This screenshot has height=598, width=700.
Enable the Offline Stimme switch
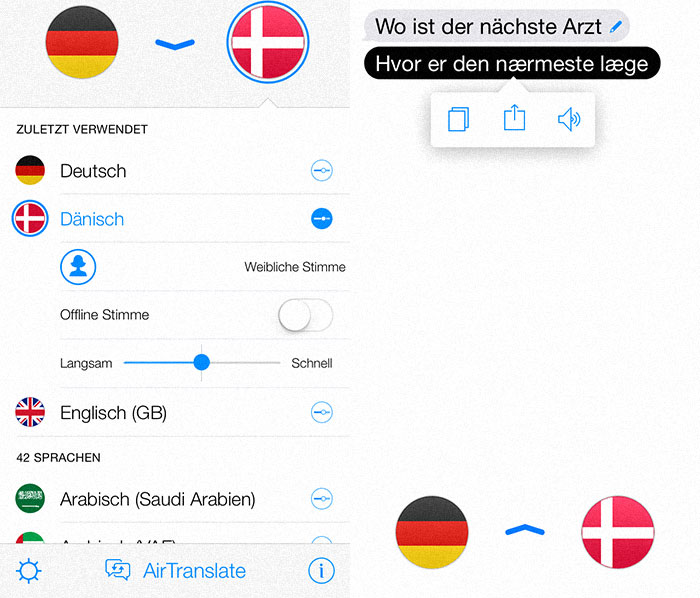pos(306,315)
